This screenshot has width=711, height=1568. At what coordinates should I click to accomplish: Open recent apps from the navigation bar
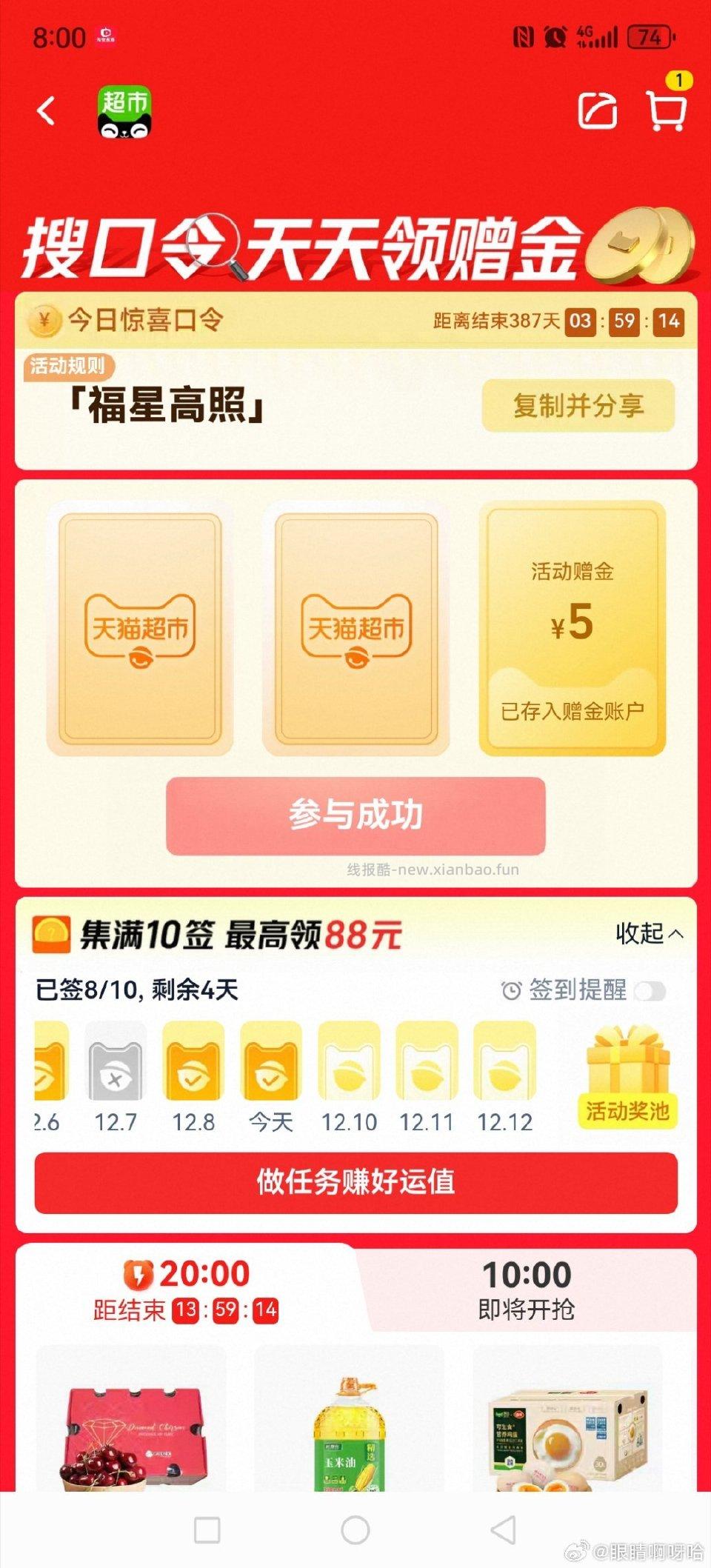point(207,1529)
